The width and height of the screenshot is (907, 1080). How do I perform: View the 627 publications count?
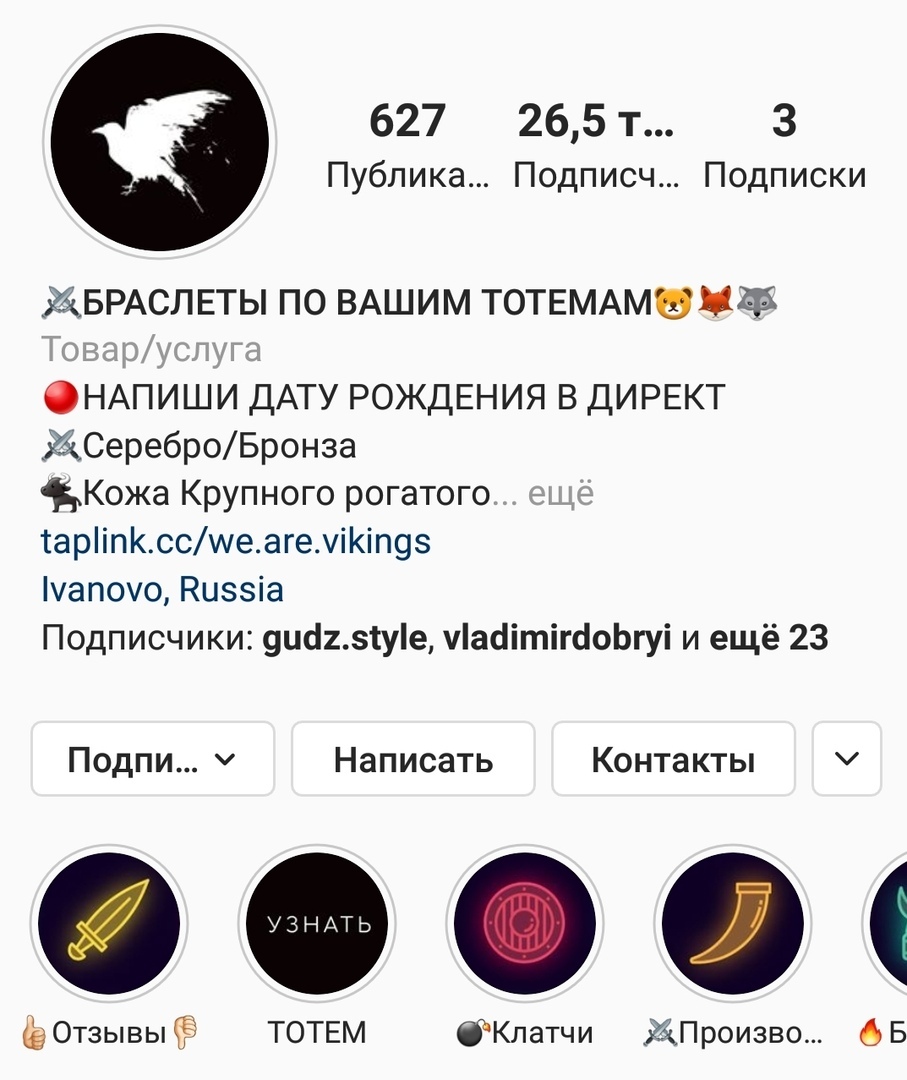pos(406,146)
